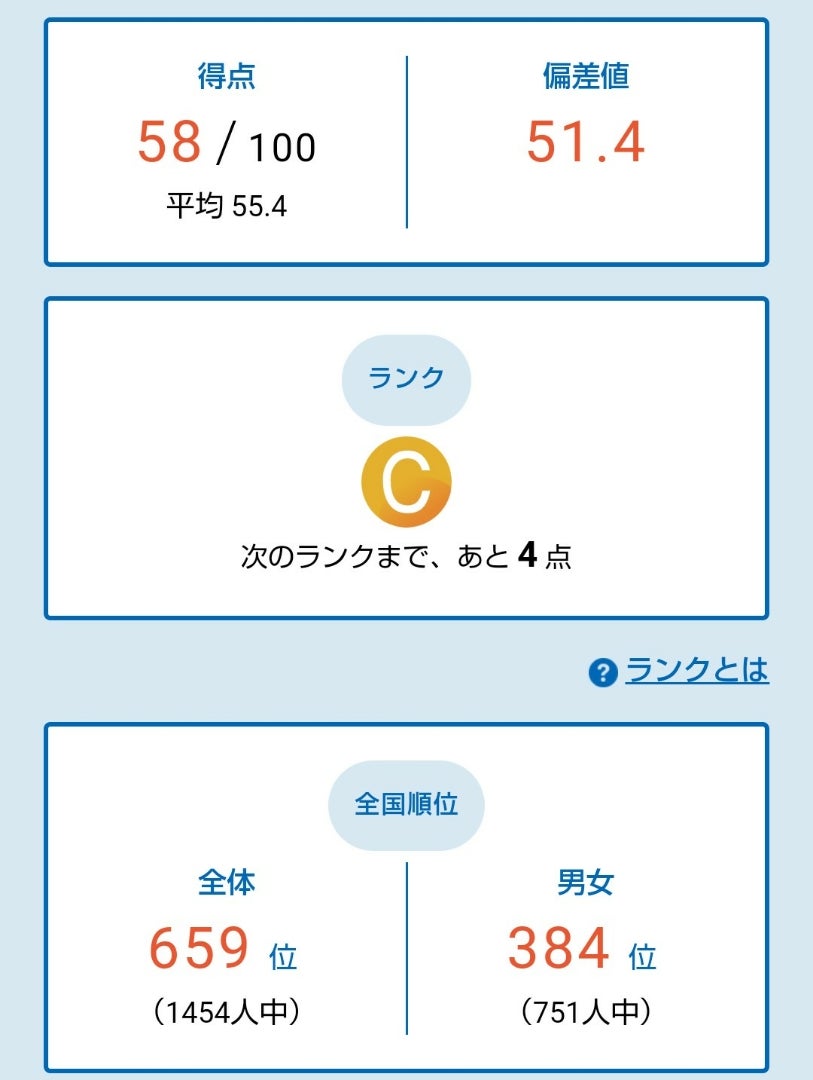The image size is (813, 1080).
Task: Click the 男女 ranking label
Action: pos(589,882)
